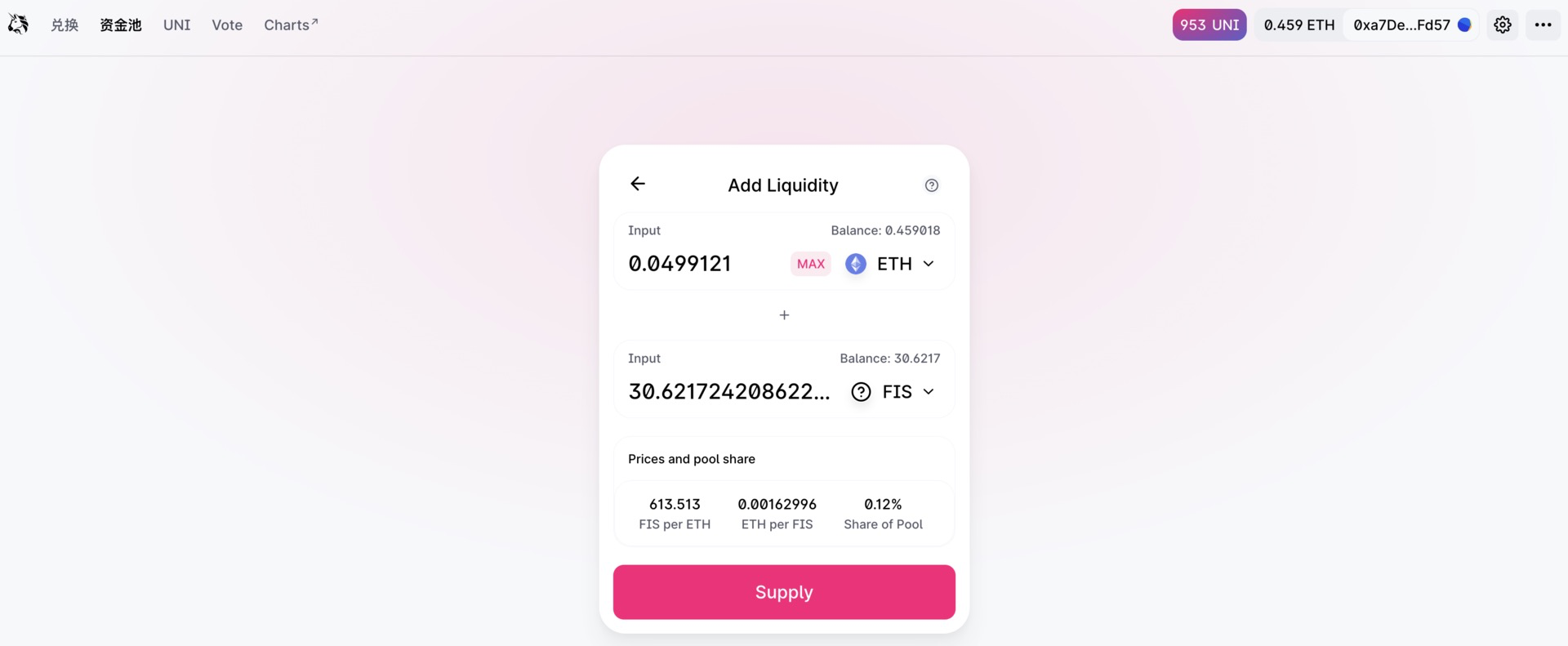This screenshot has height=646, width=1568.
Task: Open the FIS token selector dropdown
Action: pyautogui.click(x=893, y=392)
